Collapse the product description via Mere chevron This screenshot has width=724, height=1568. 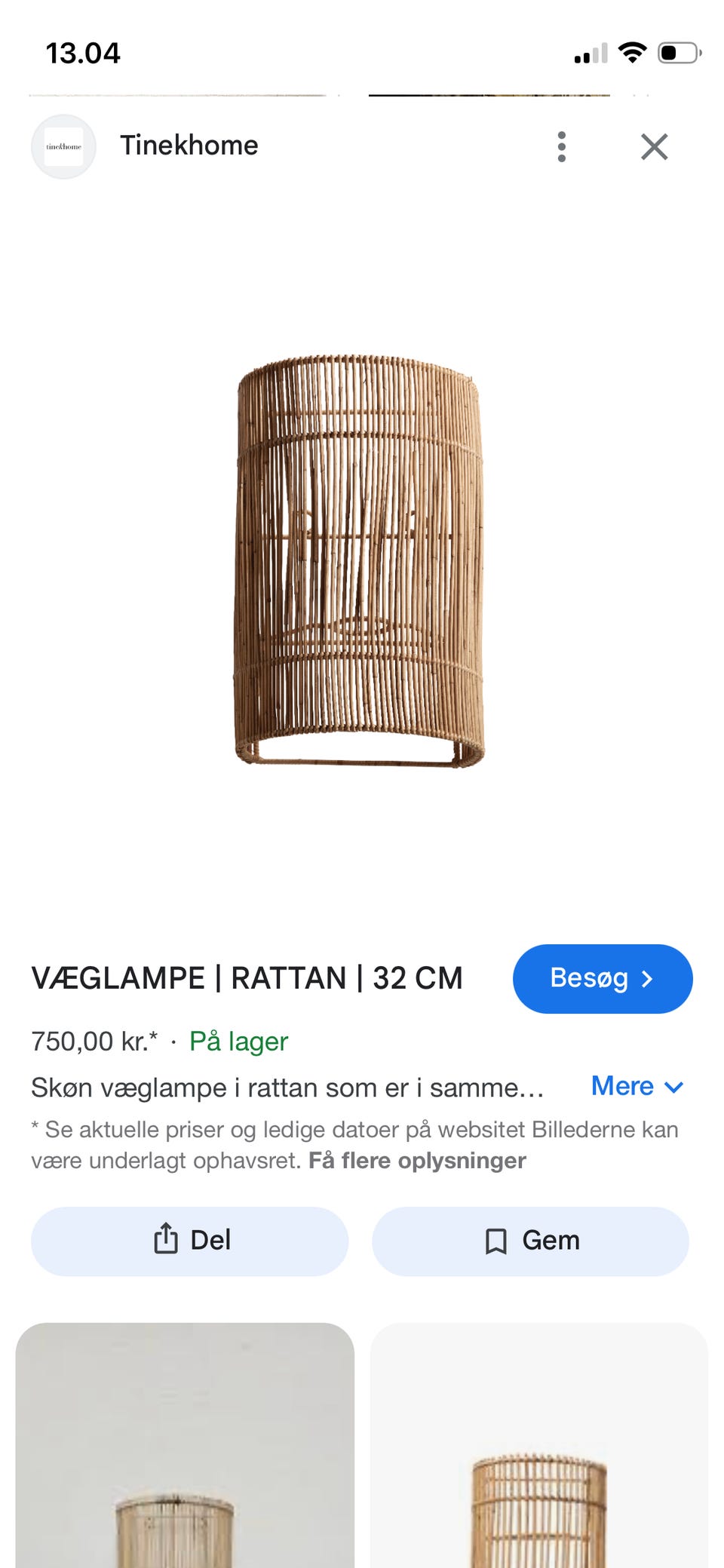tap(673, 1088)
